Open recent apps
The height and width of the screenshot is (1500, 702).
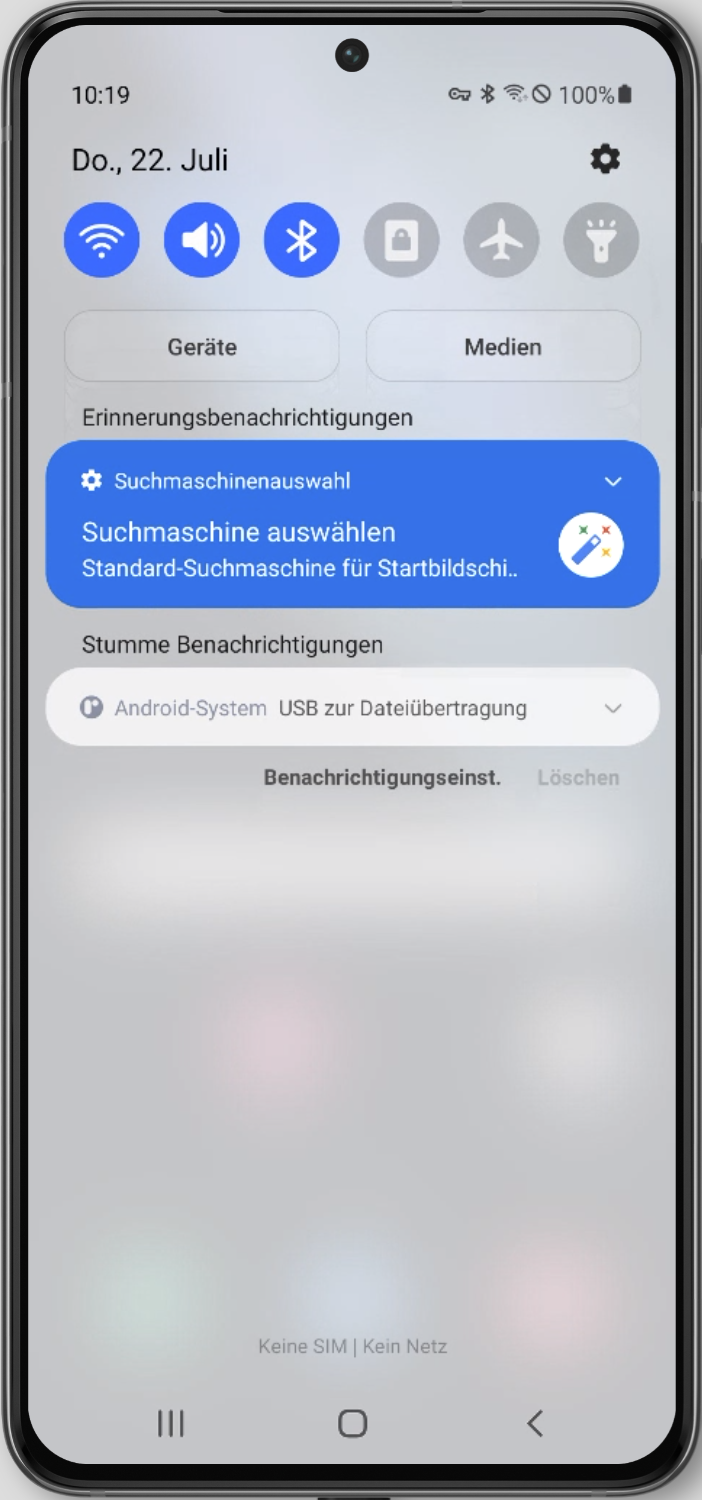171,1423
